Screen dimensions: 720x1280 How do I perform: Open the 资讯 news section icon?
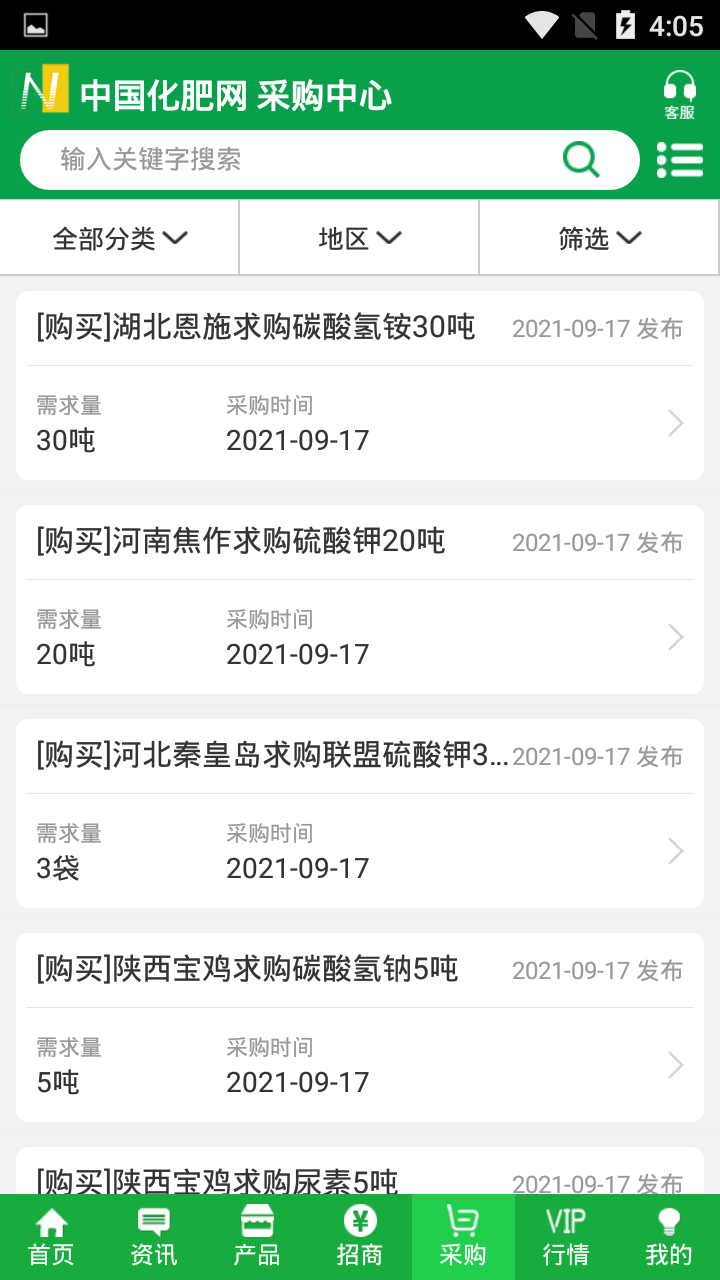click(152, 1221)
